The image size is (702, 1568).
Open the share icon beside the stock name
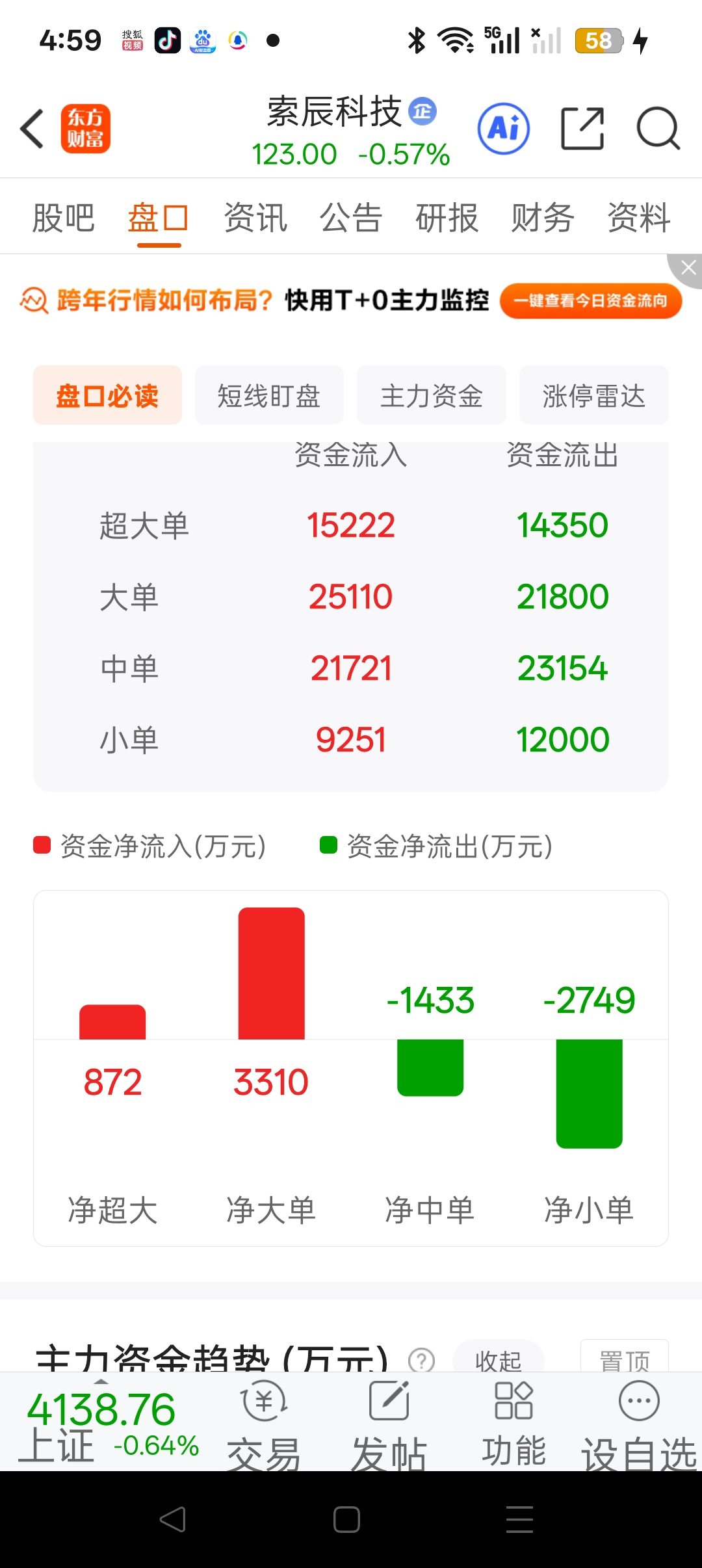click(x=582, y=129)
